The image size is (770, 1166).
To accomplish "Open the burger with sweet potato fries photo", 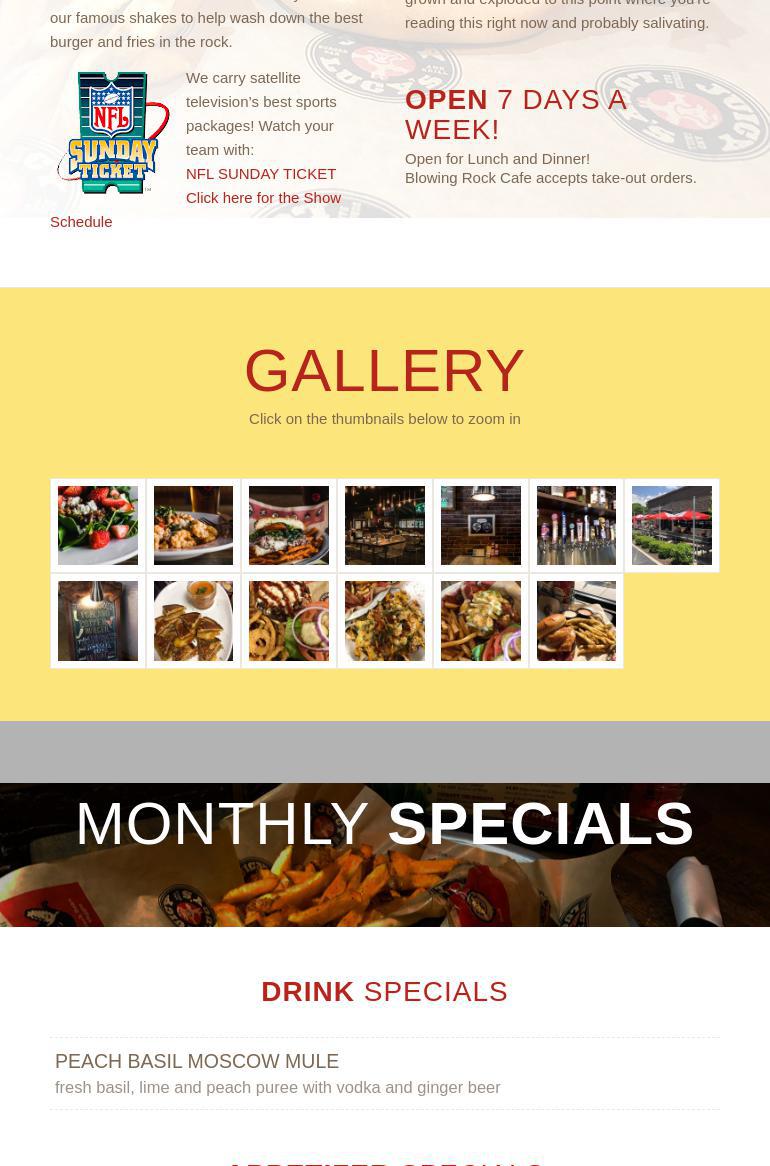I will (x=289, y=525).
